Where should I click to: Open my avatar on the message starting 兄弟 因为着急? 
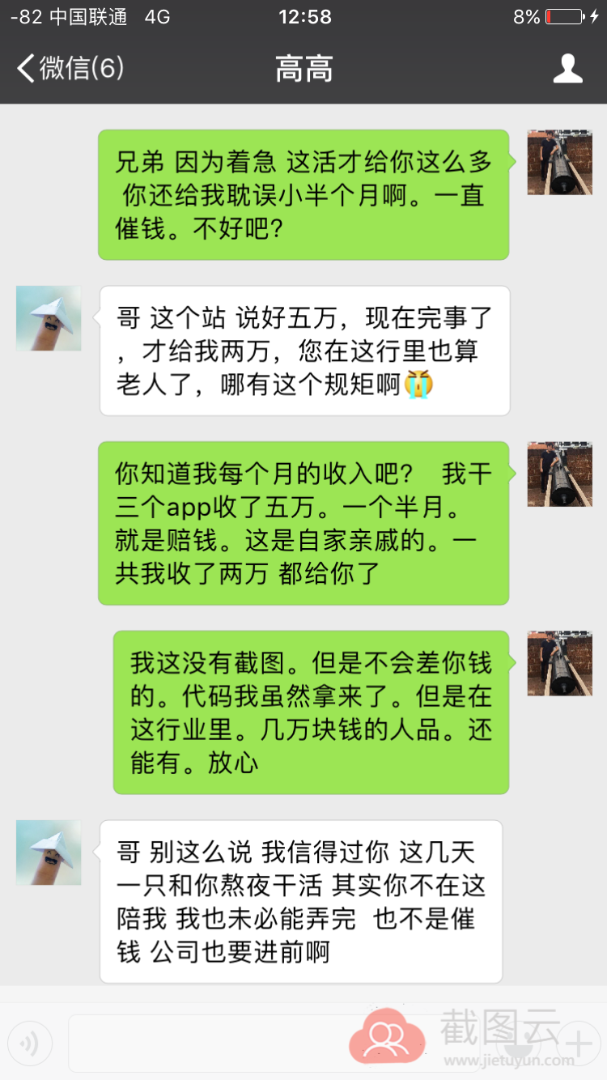pos(560,161)
